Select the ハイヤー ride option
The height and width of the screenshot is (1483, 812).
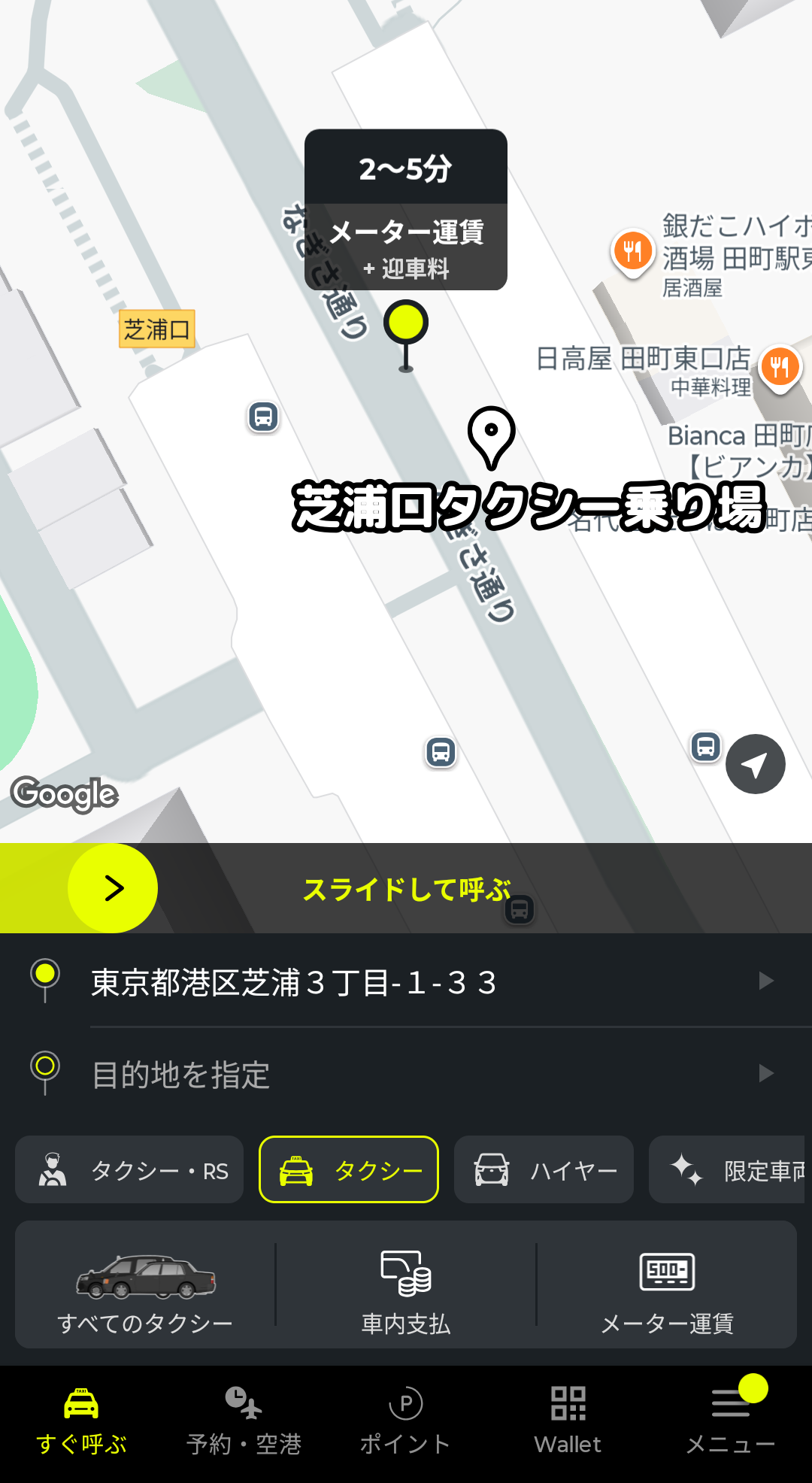point(544,1170)
